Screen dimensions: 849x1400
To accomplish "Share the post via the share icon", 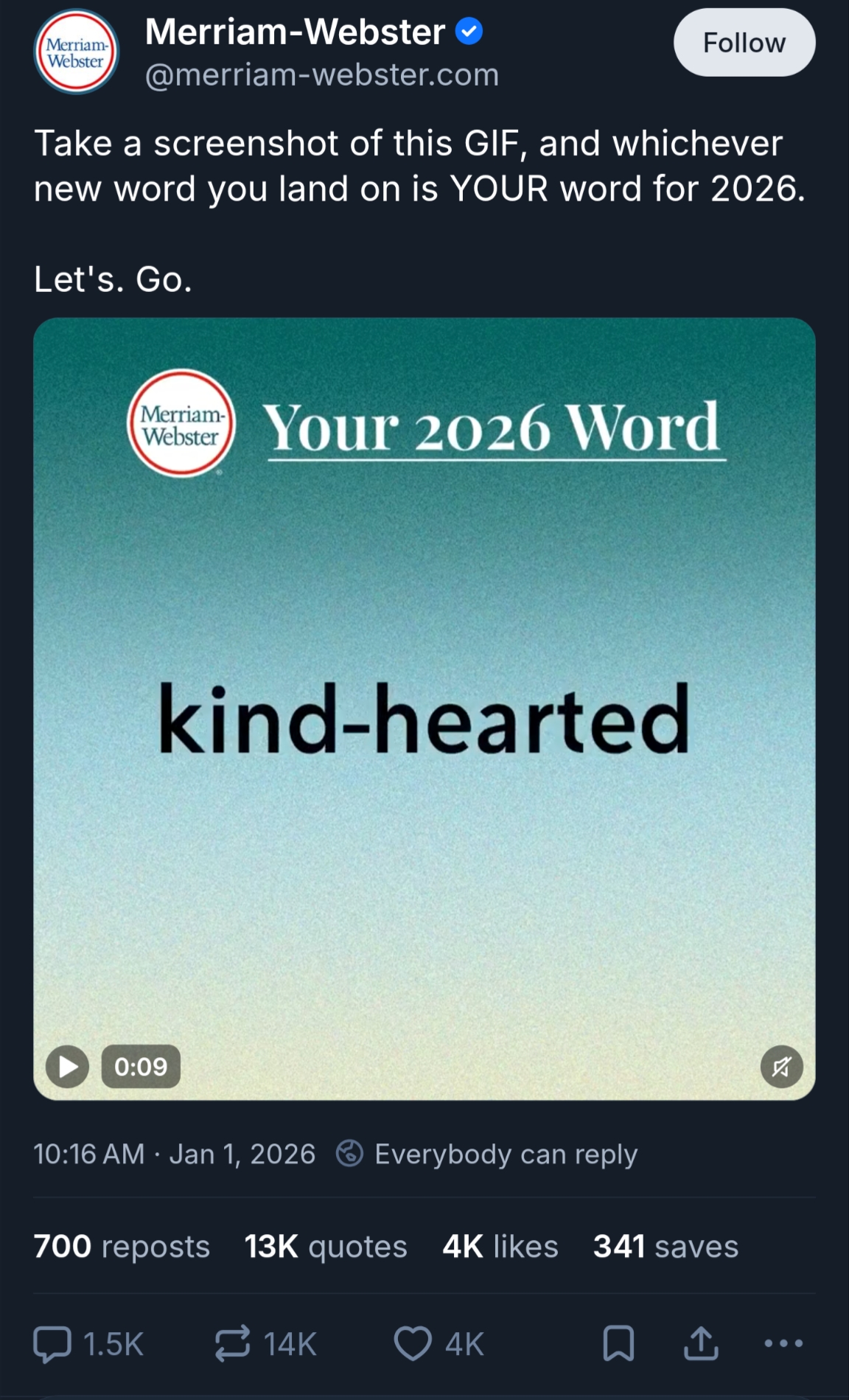I will (700, 1343).
